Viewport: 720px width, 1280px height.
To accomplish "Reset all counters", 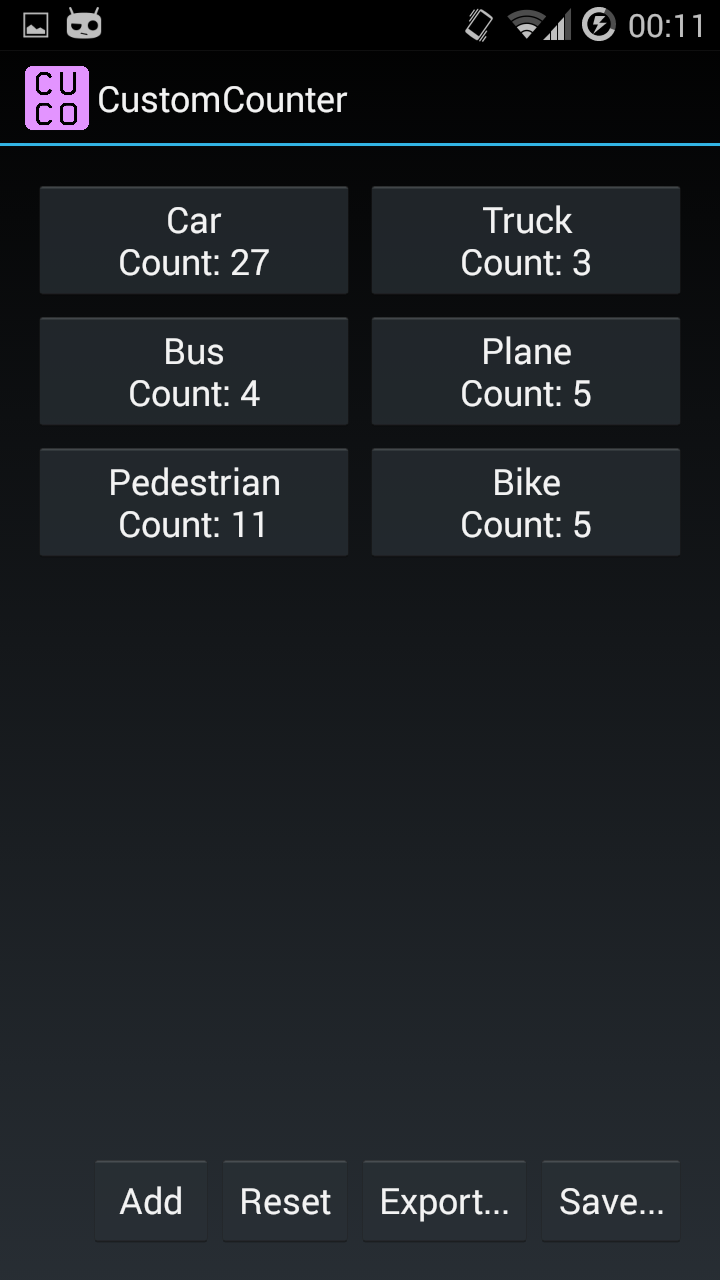I will point(285,1201).
